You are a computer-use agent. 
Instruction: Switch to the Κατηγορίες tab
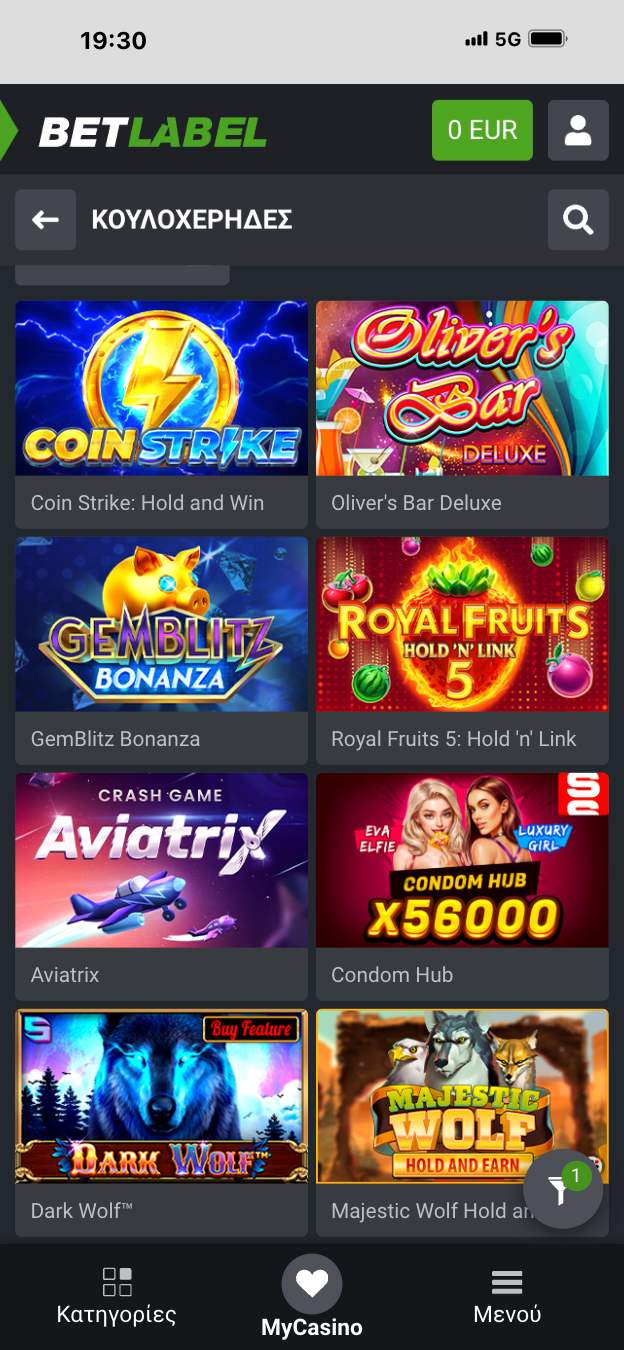[x=116, y=1297]
